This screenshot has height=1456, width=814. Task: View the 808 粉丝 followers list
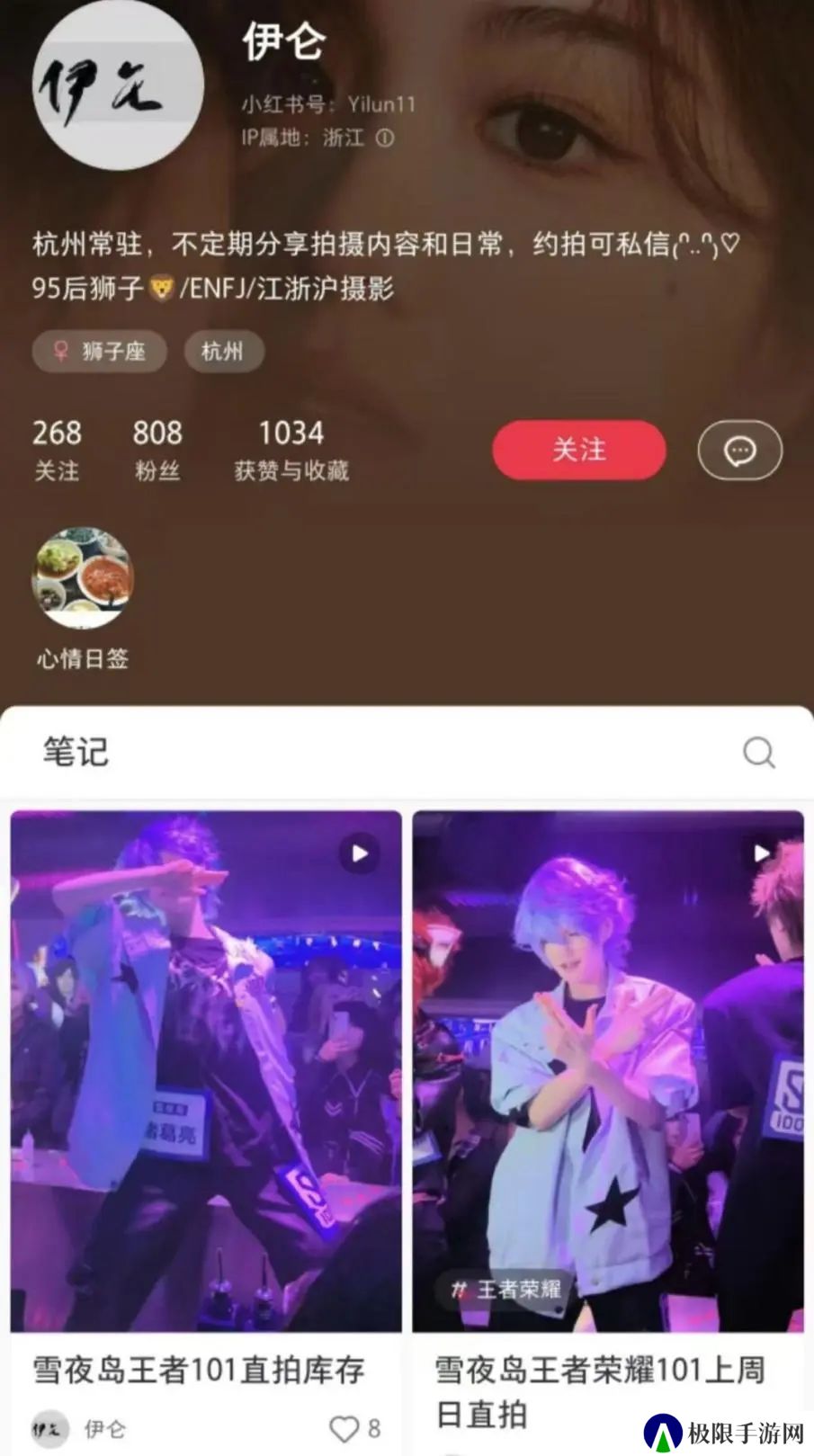click(x=157, y=450)
